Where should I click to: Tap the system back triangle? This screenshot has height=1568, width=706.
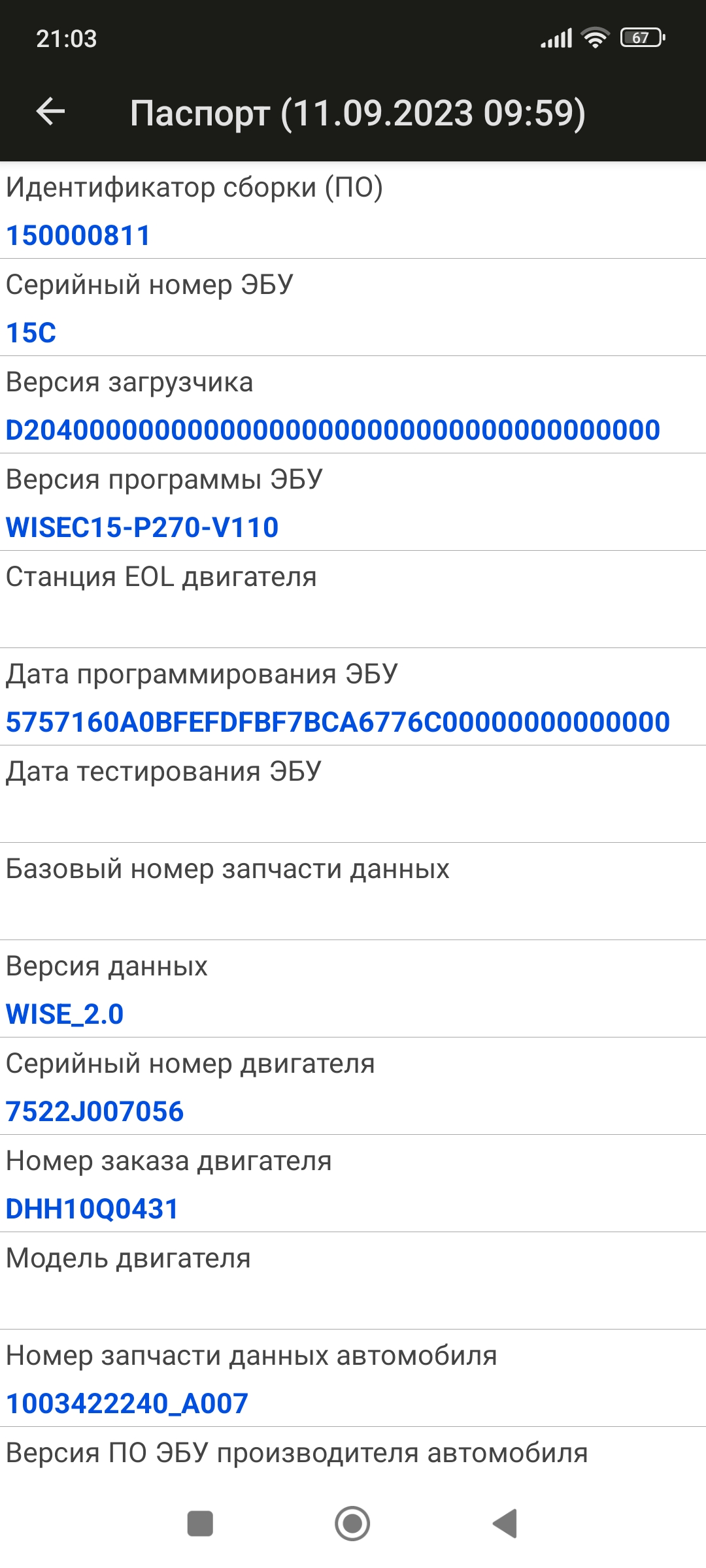point(505,1524)
